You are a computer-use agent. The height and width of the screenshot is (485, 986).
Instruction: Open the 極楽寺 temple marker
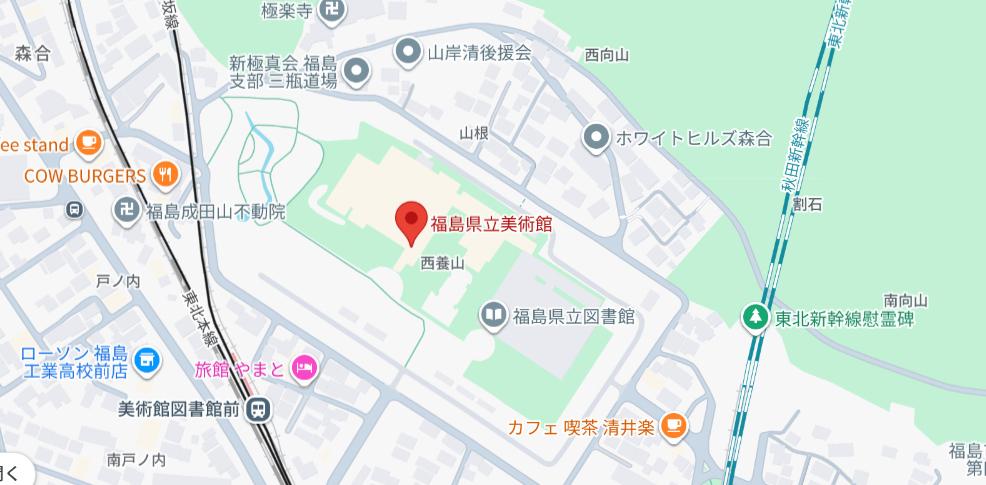point(334,11)
